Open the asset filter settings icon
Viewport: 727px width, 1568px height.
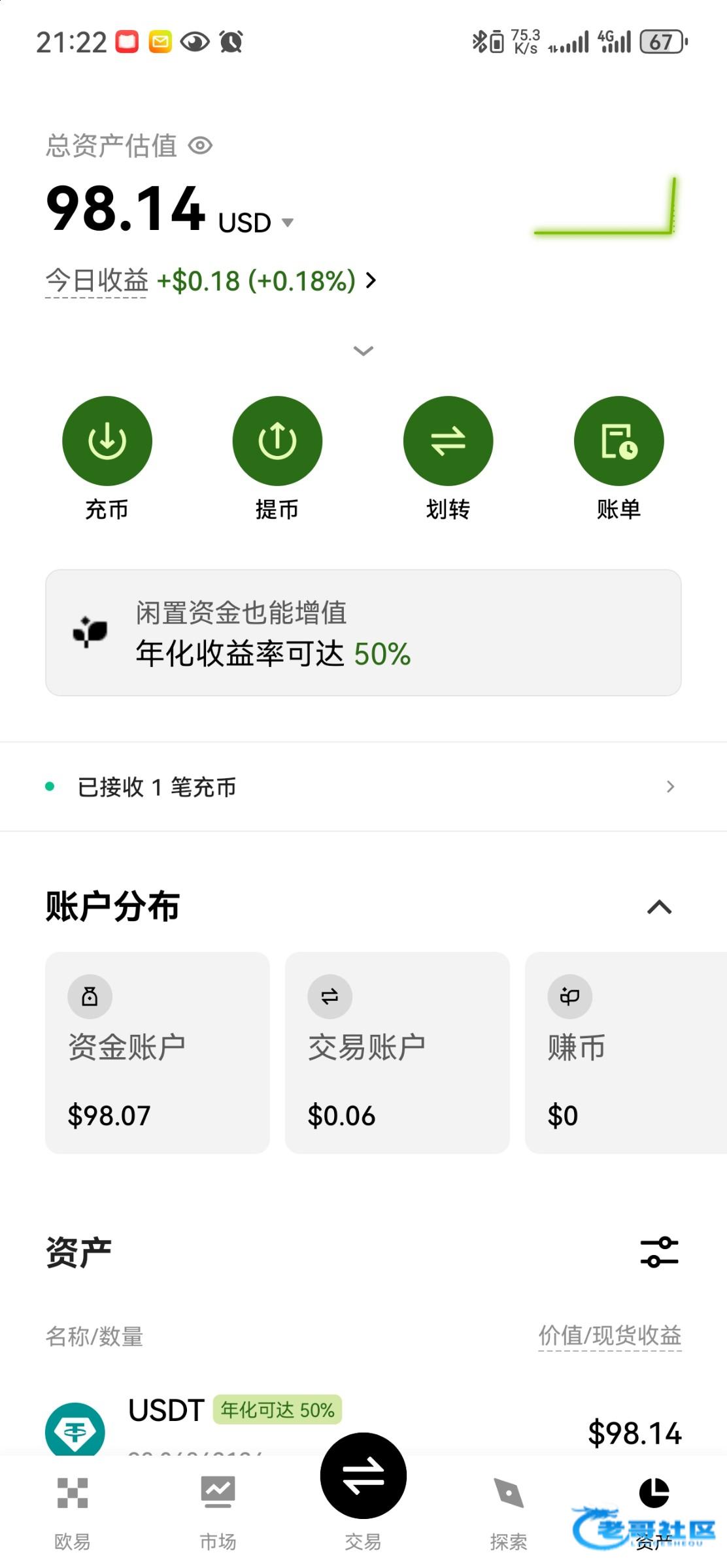click(659, 1252)
